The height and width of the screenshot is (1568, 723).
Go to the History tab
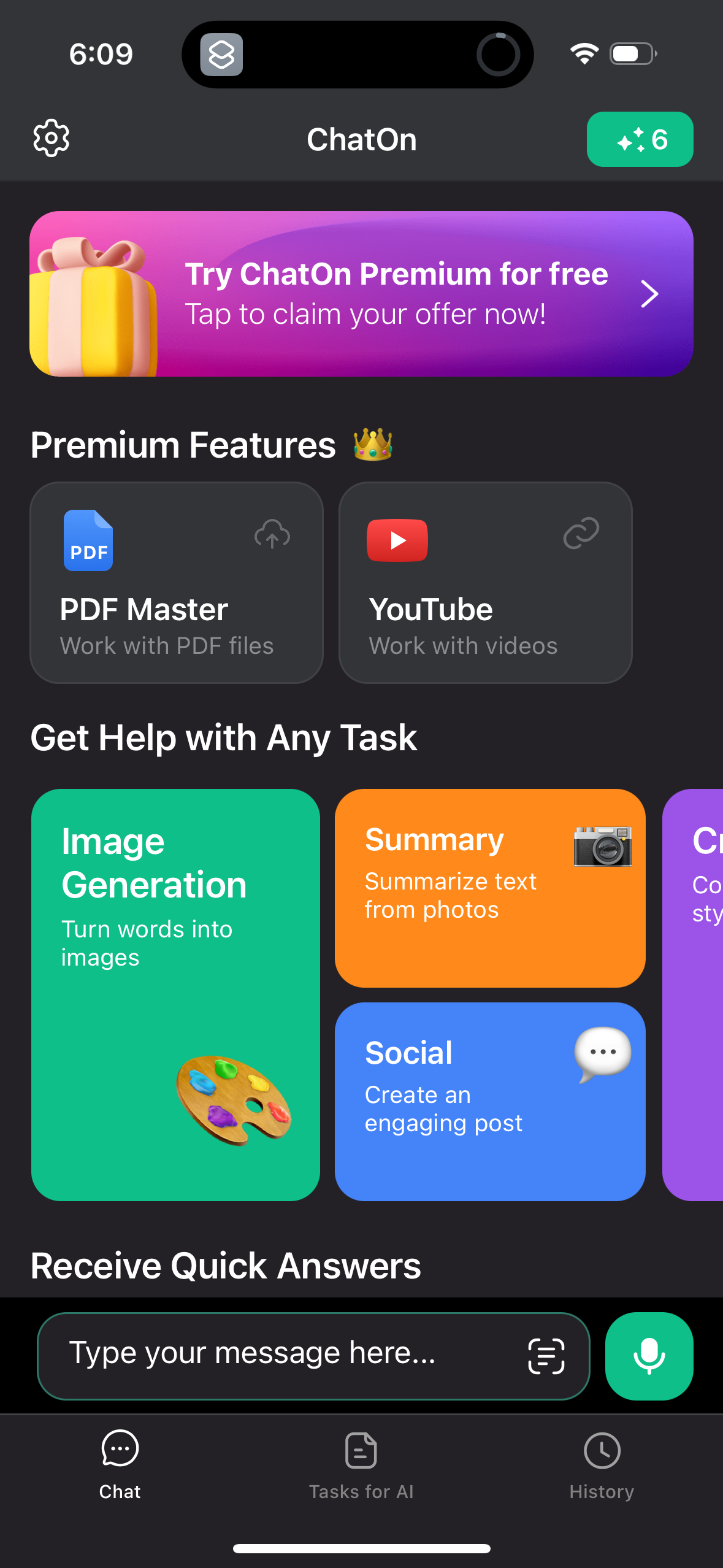point(602,1465)
